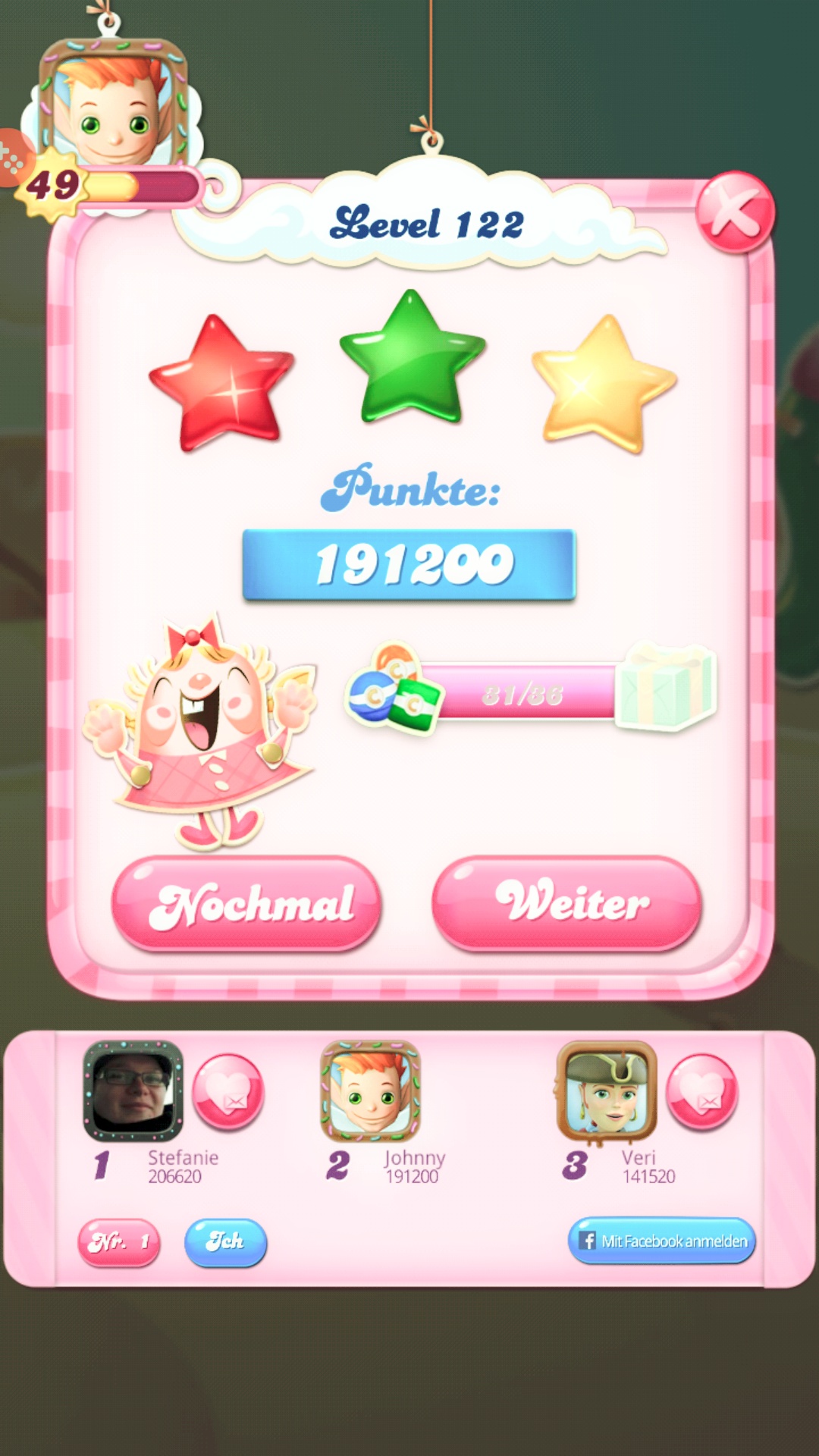This screenshot has height=1456, width=819.
Task: Tap Nochmal to replay the level
Action: (x=246, y=903)
